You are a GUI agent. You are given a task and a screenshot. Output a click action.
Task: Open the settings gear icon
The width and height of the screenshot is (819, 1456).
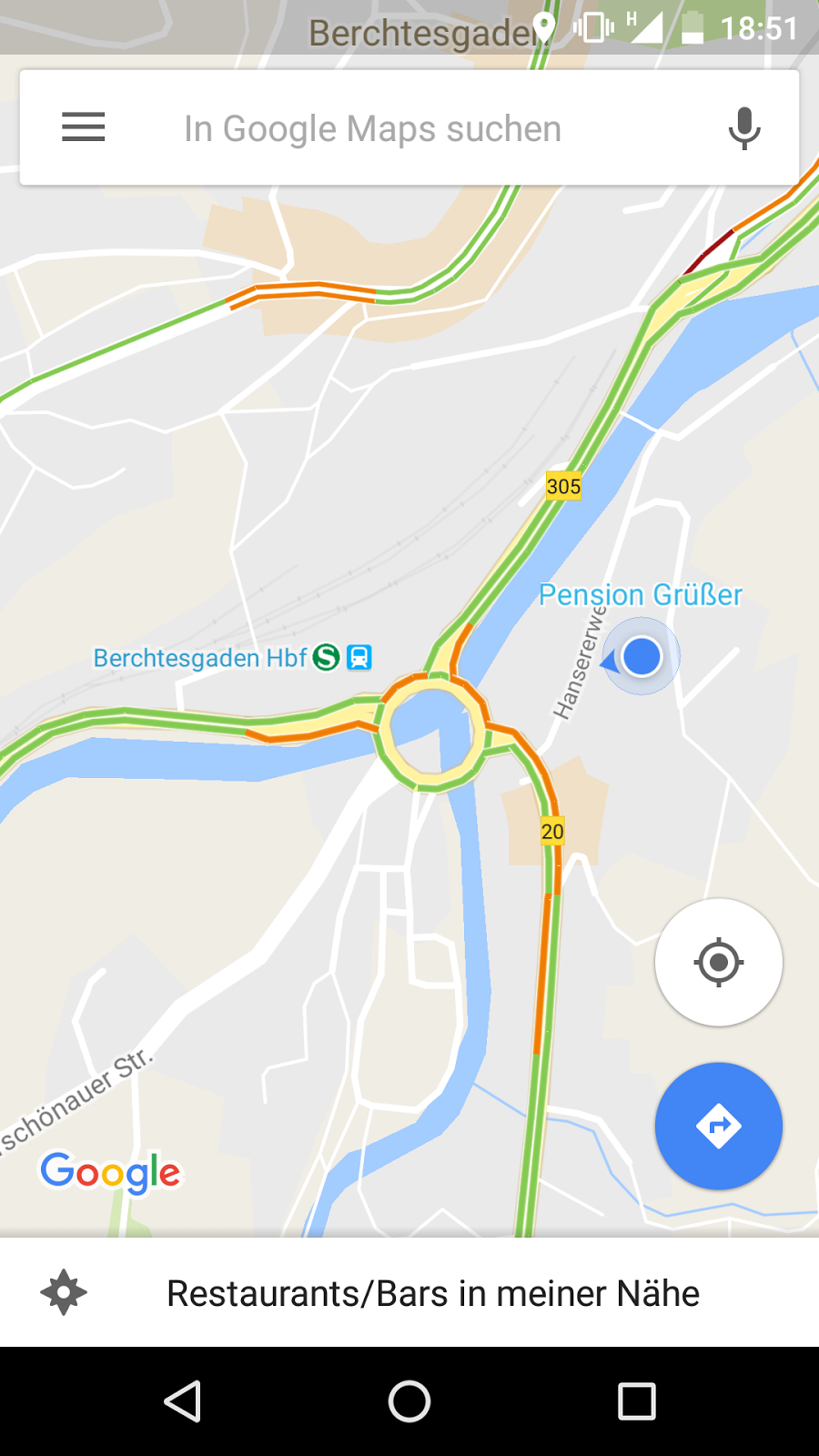[x=64, y=1293]
